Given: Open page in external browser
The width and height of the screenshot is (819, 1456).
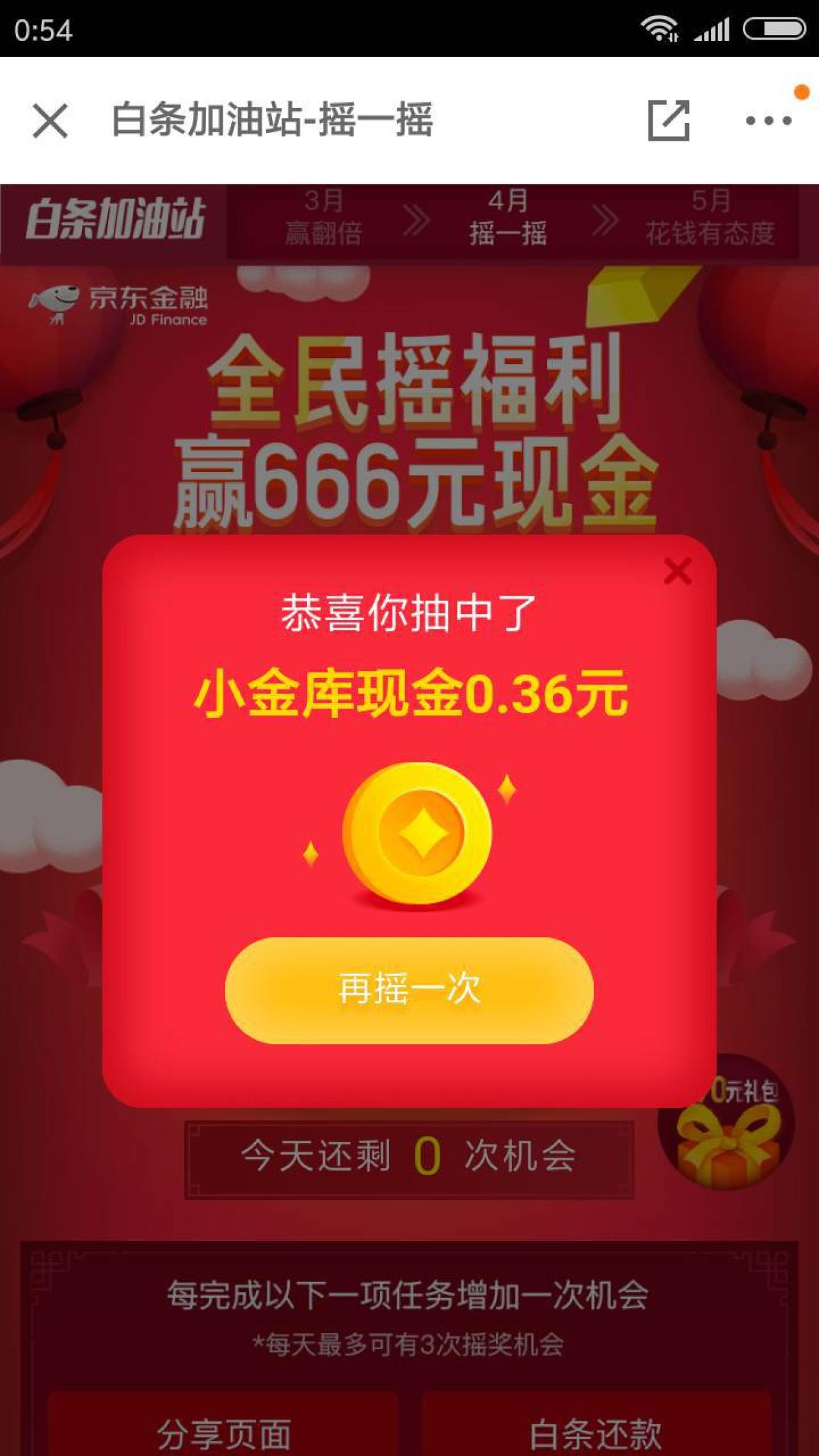Looking at the screenshot, I should (x=669, y=120).
